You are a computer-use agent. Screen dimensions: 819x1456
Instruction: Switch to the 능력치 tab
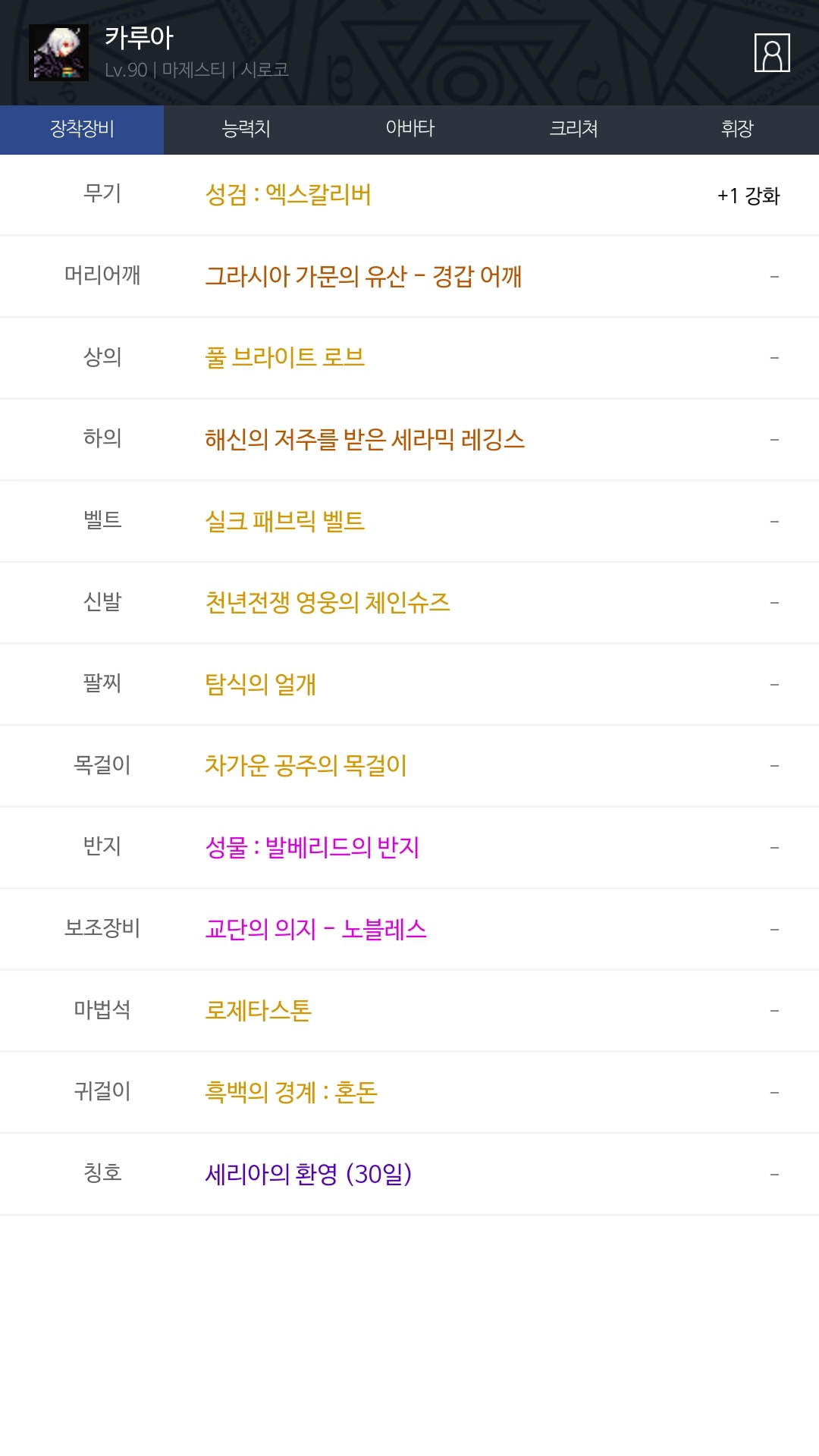[x=246, y=129]
